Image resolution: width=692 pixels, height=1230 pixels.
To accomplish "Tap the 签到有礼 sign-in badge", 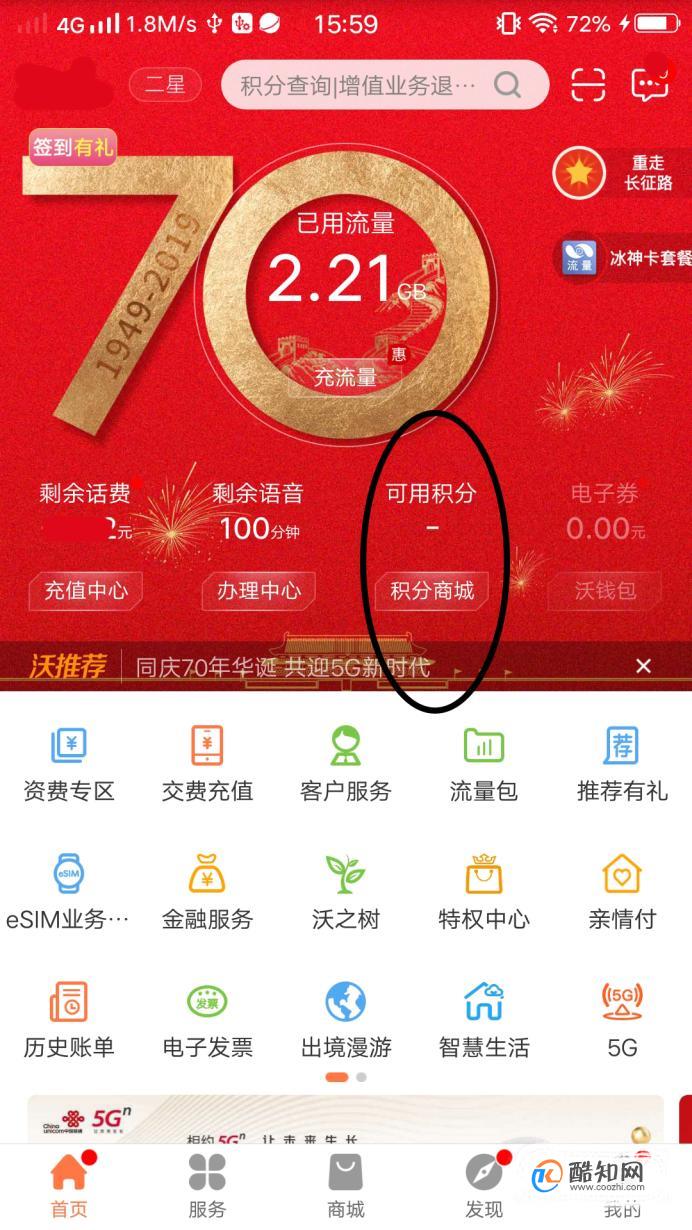I will 73,148.
